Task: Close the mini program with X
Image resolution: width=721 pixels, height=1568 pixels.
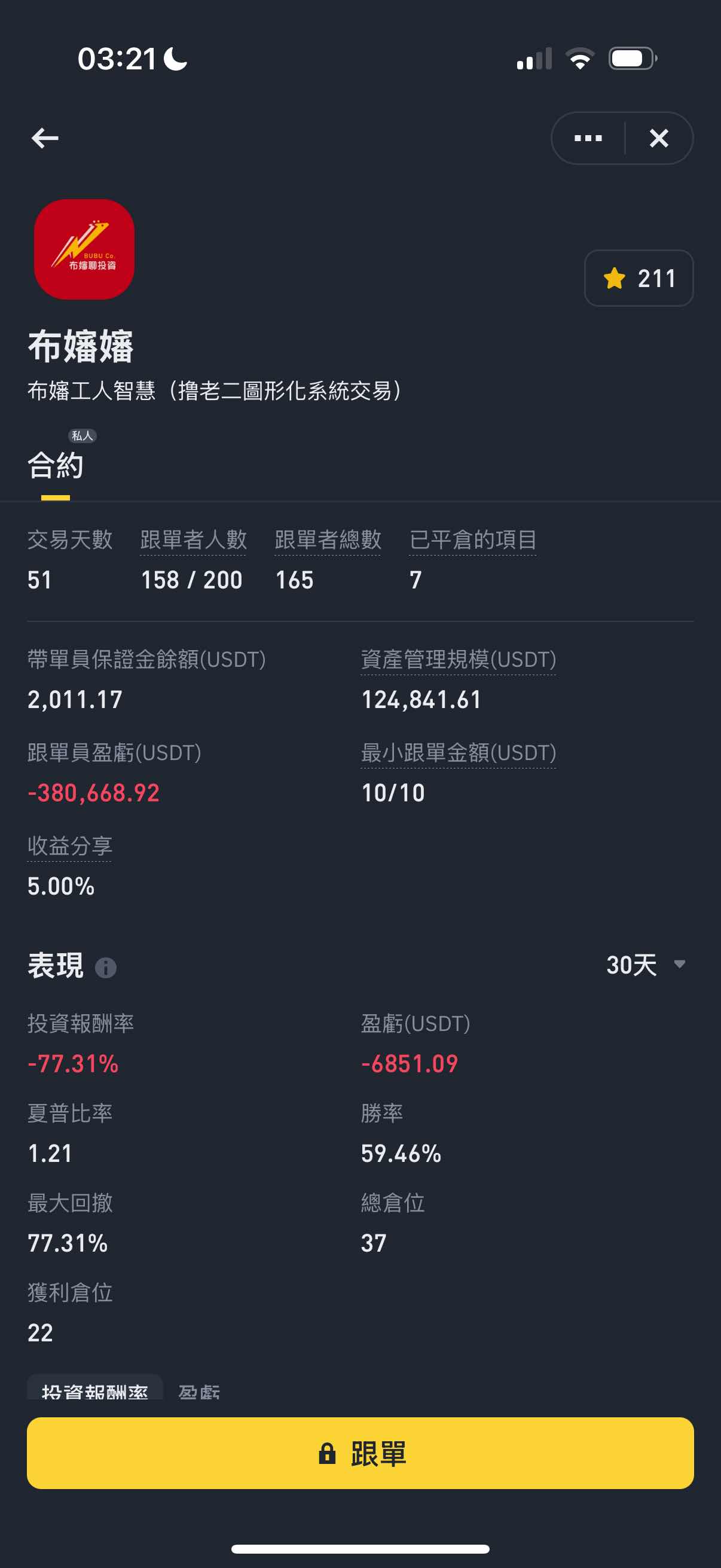Action: click(x=658, y=138)
